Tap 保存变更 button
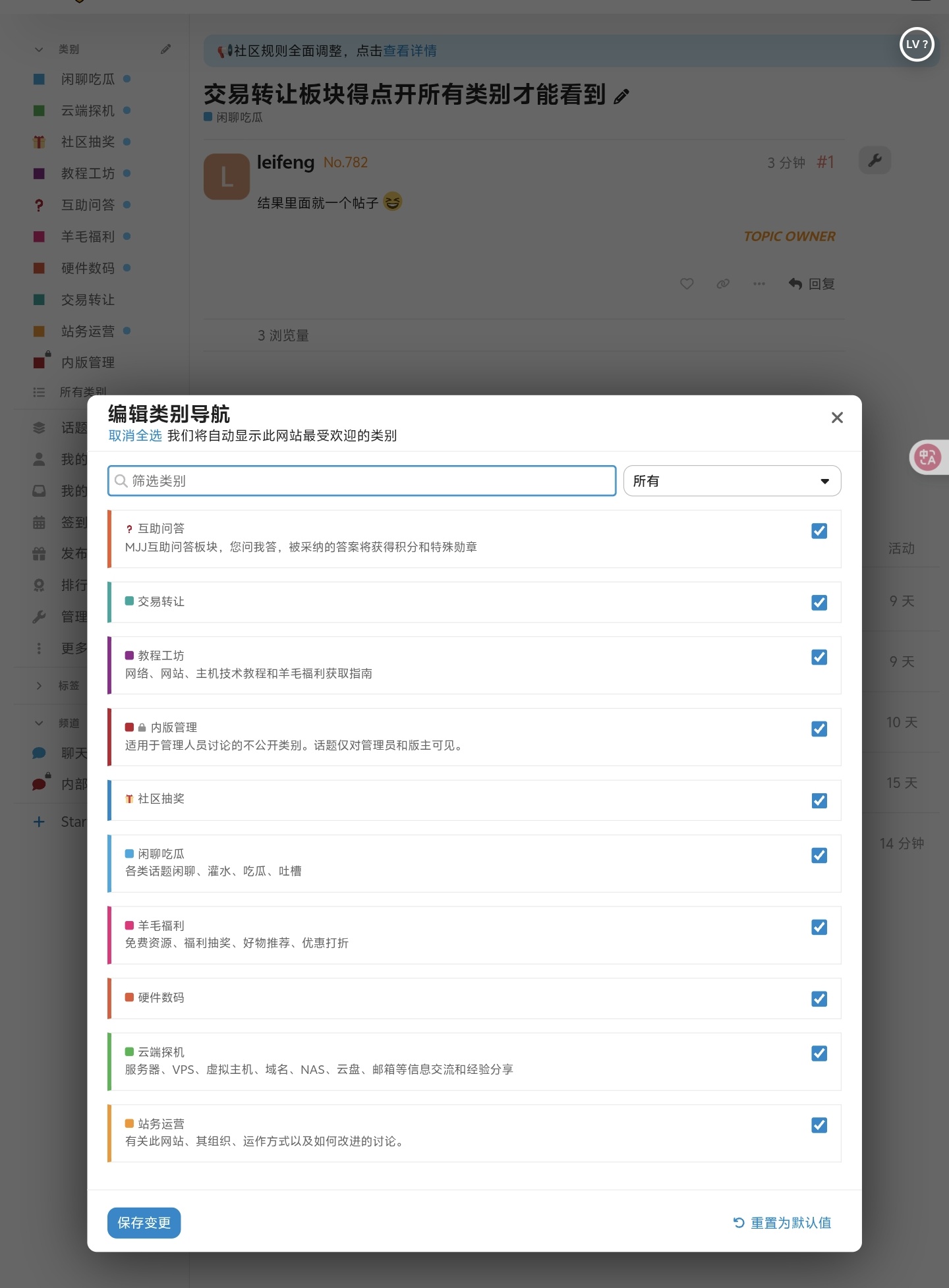Viewport: 949px width, 1288px height. [x=144, y=1223]
